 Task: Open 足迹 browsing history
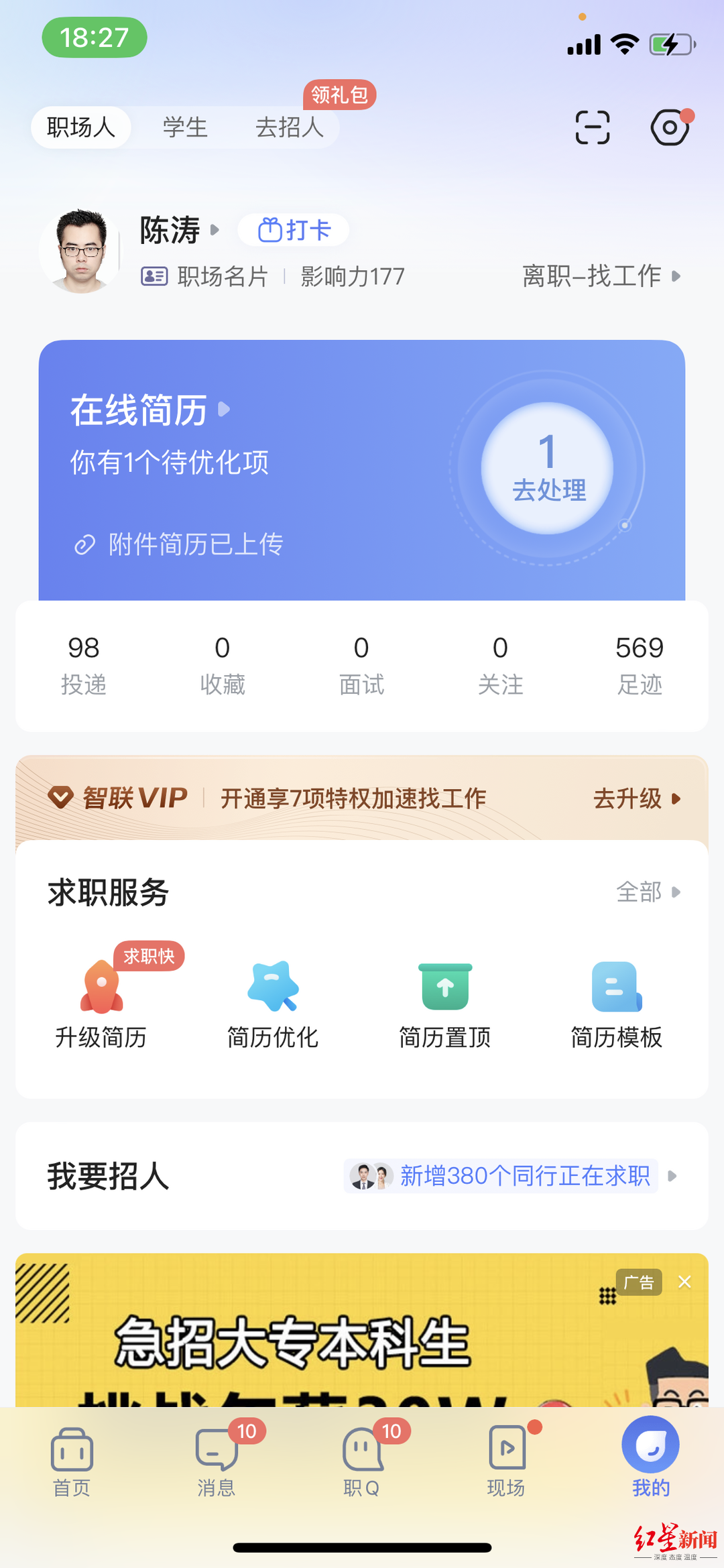coord(640,665)
